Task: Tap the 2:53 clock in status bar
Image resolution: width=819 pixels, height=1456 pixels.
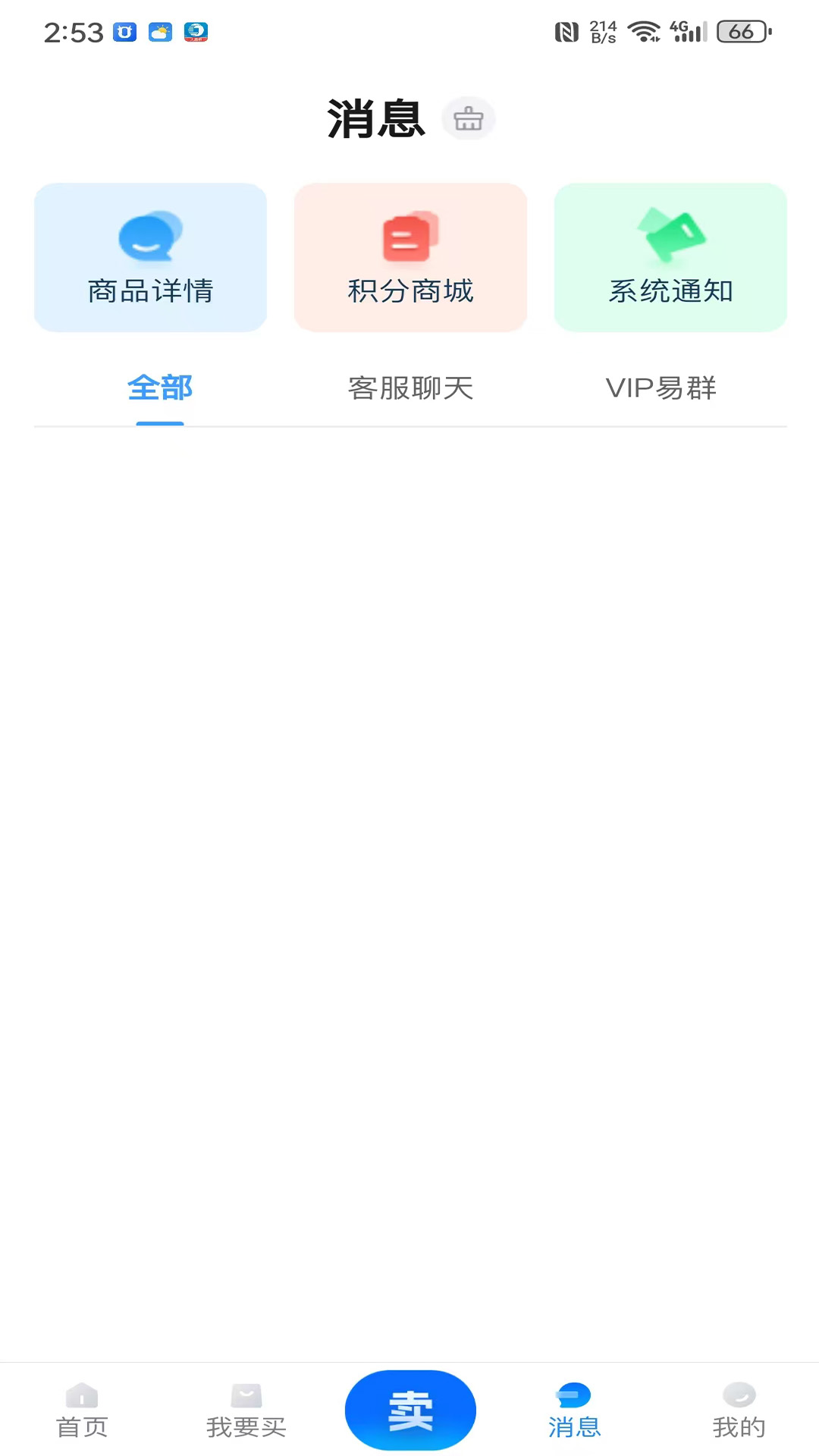Action: pos(74,32)
